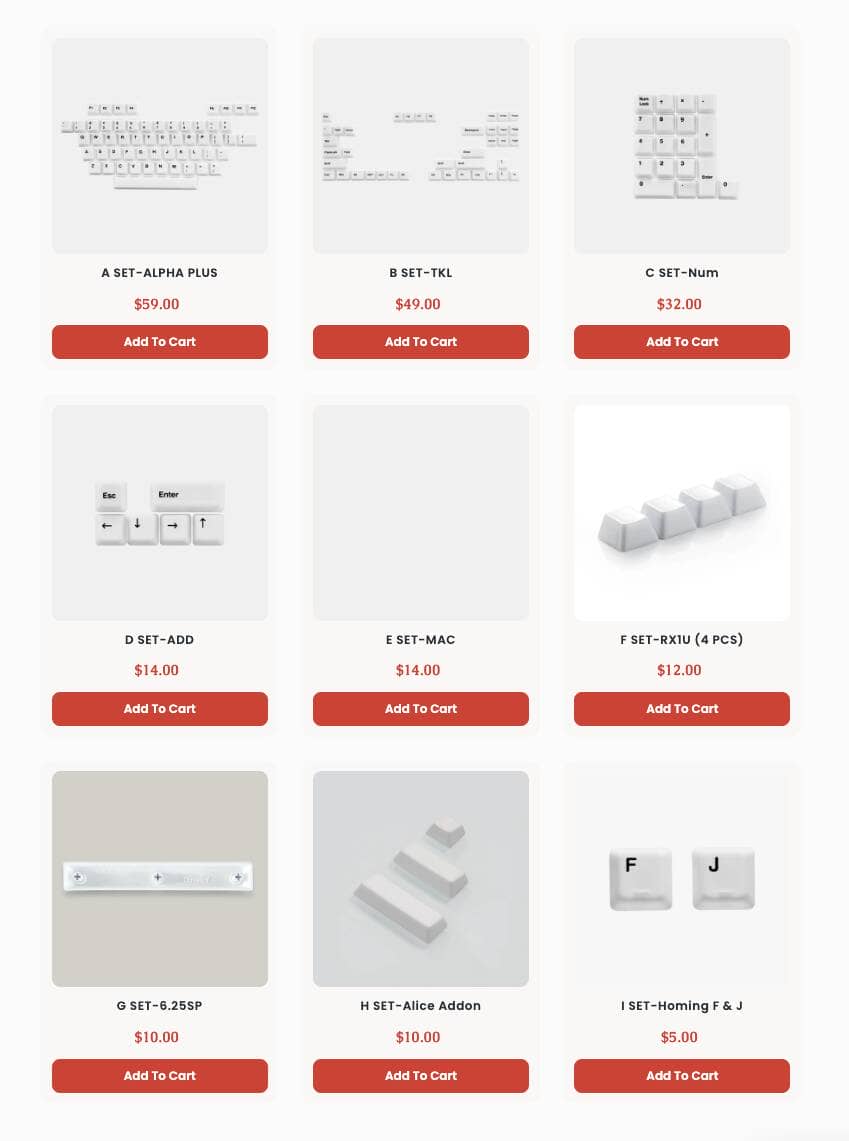Add D SET-ADD to cart

pos(160,709)
